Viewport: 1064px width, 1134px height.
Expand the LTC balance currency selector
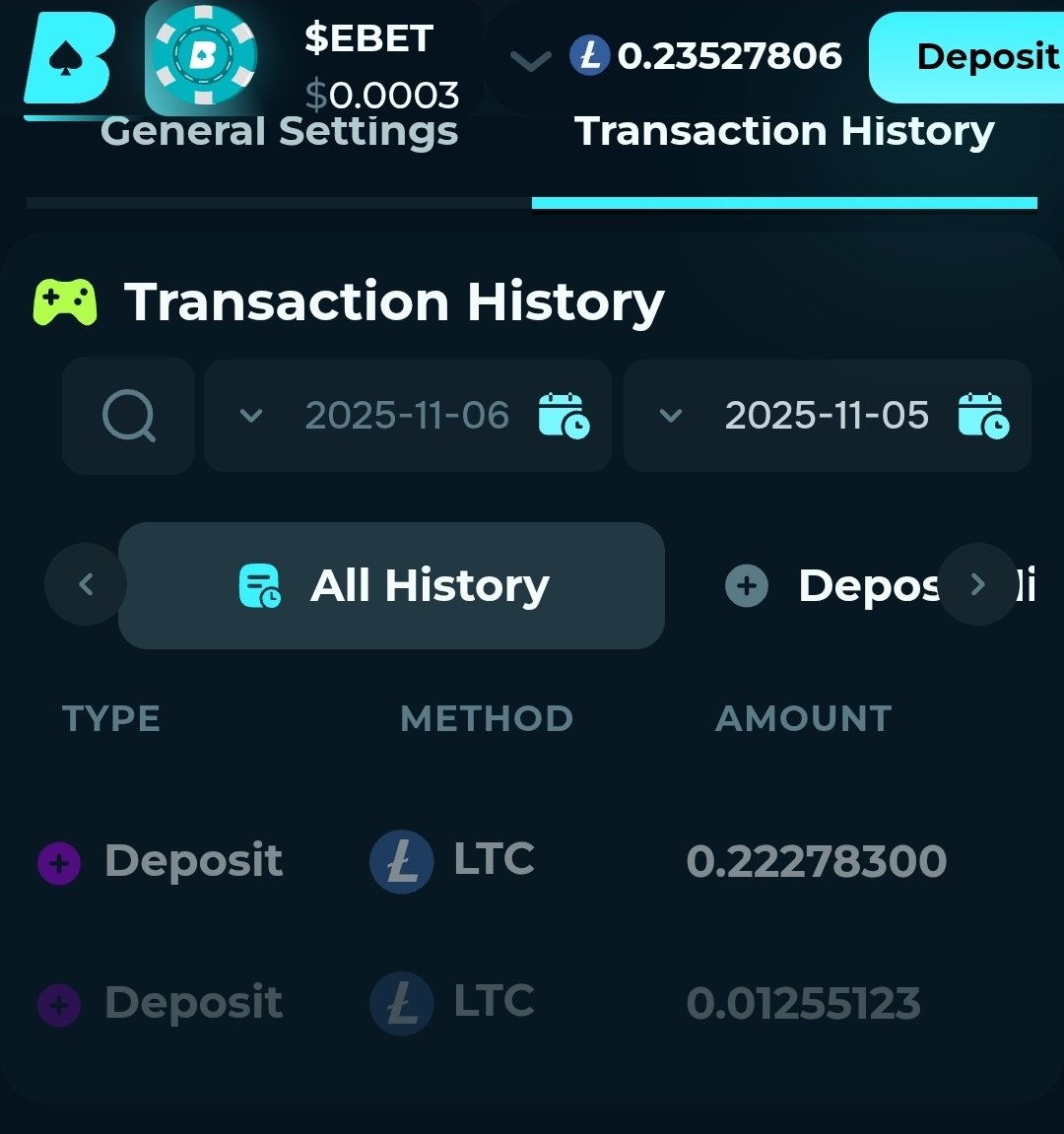point(530,61)
